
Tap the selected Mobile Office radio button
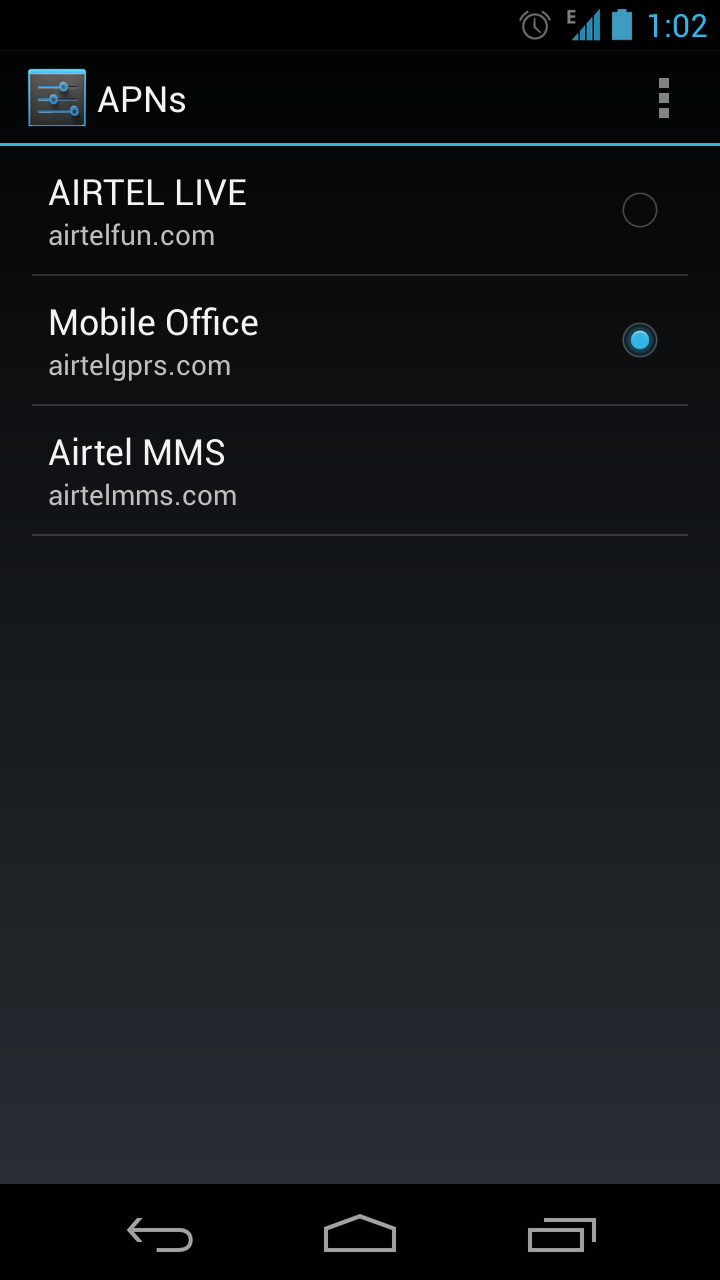tap(640, 340)
